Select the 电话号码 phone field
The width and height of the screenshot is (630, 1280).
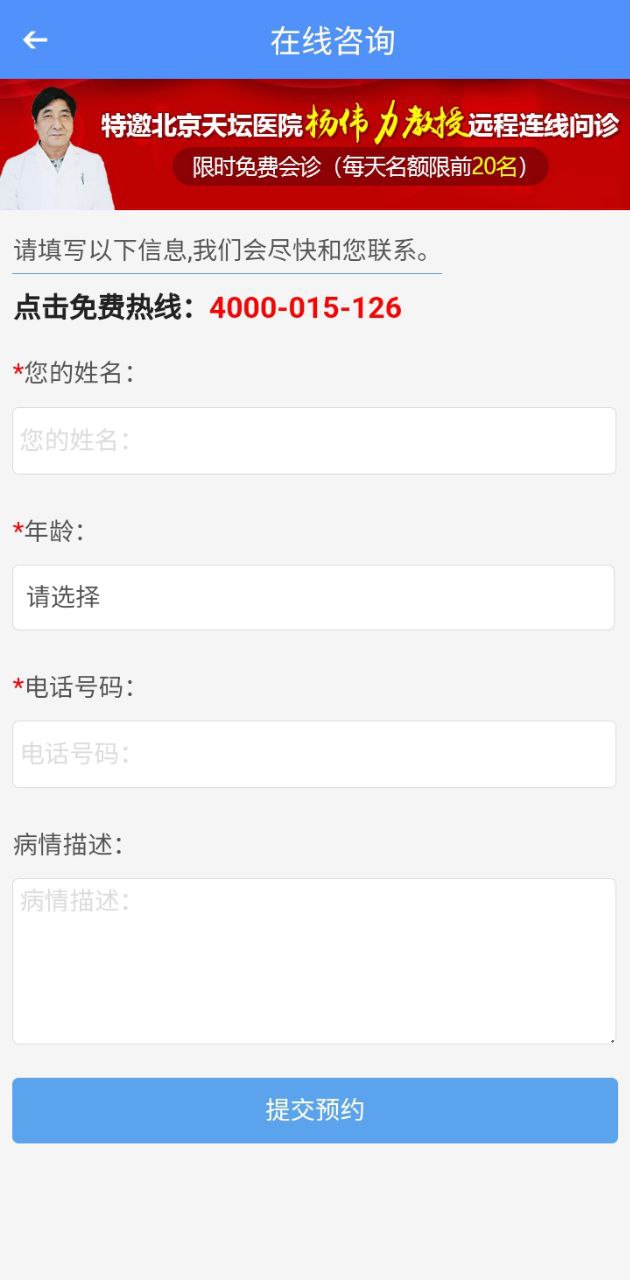(314, 754)
